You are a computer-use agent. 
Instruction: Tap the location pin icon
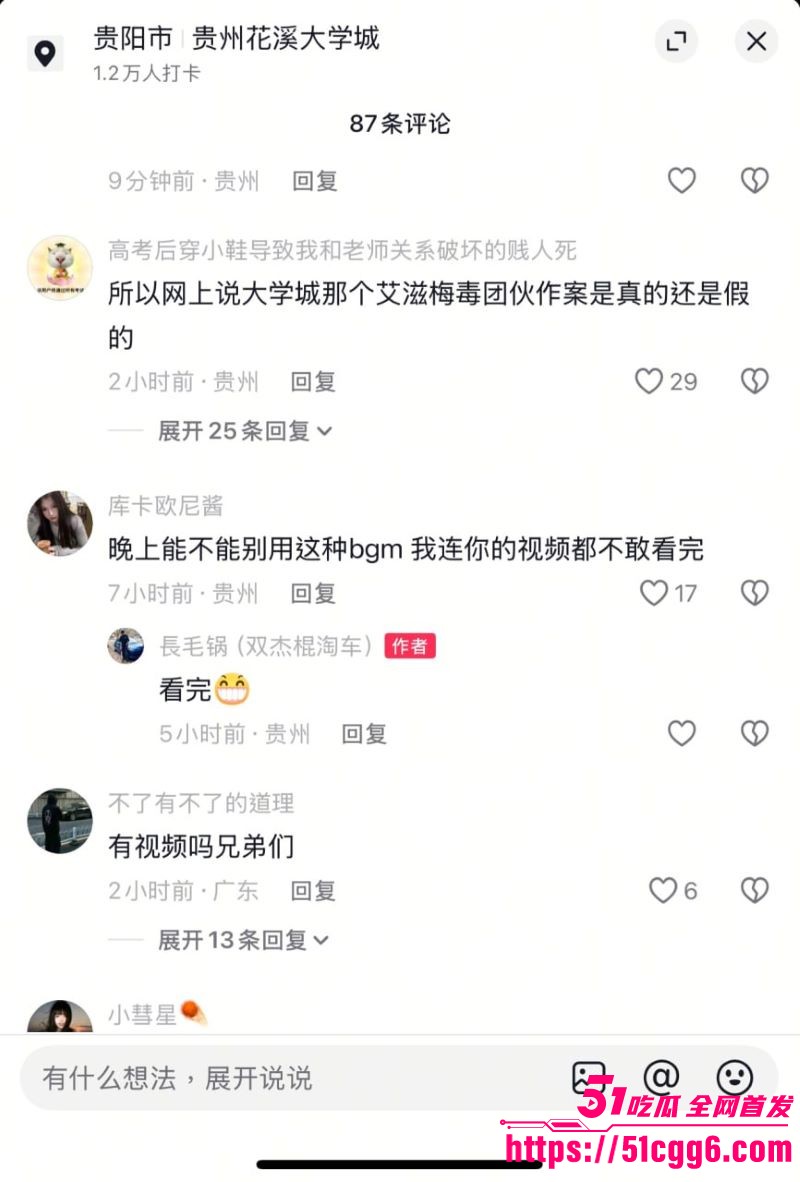45,42
